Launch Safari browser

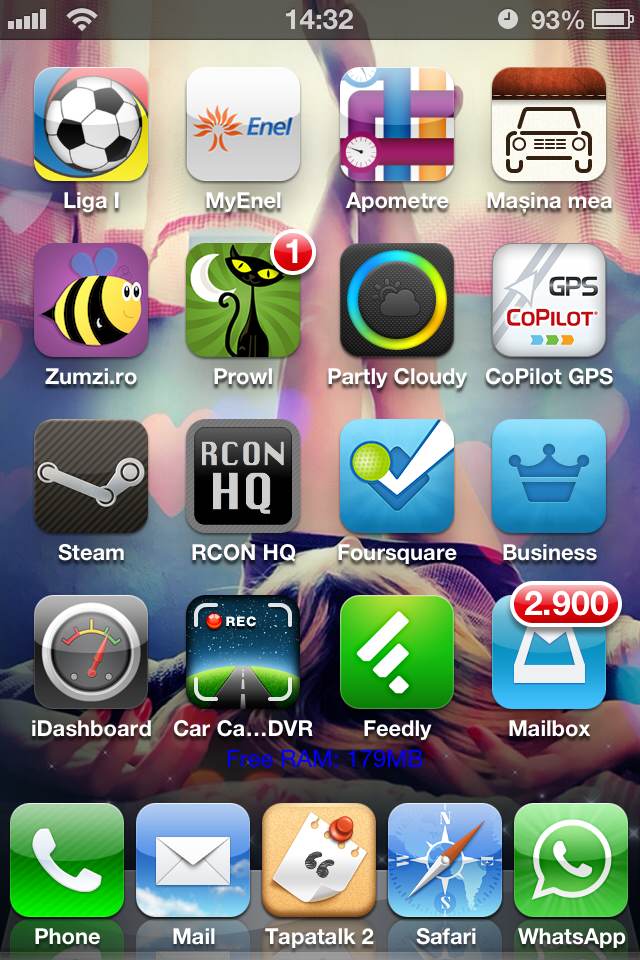click(x=445, y=860)
